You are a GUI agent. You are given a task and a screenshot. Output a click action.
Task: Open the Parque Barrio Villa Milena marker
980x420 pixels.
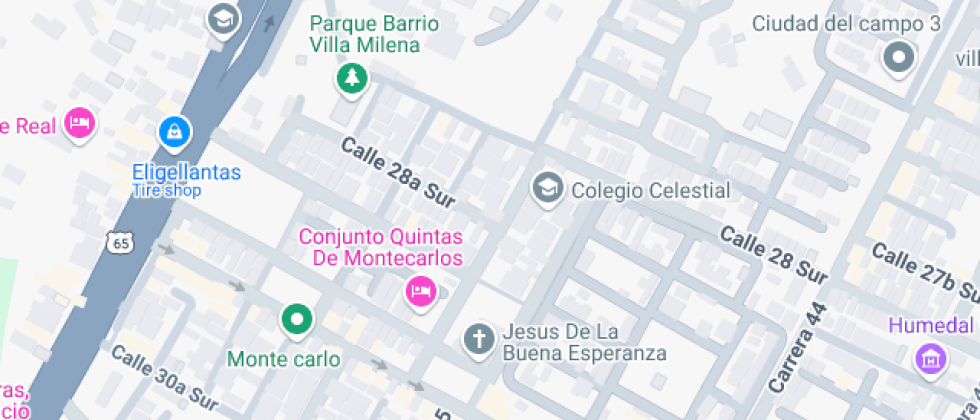tap(351, 77)
